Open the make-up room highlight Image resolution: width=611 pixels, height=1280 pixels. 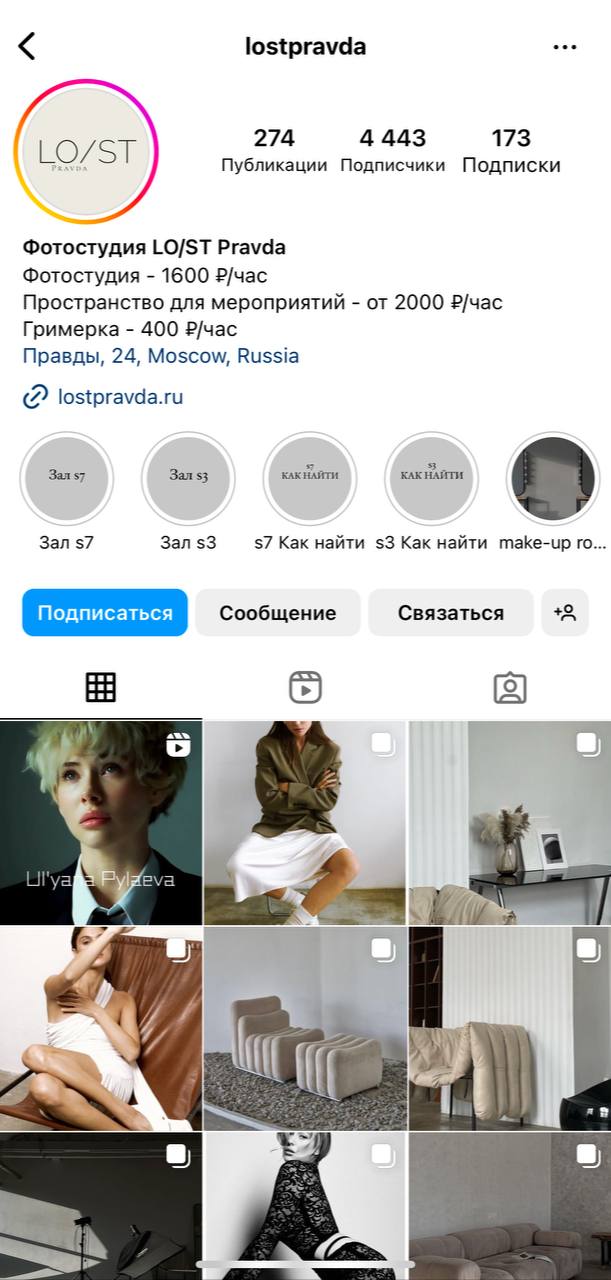tap(553, 492)
